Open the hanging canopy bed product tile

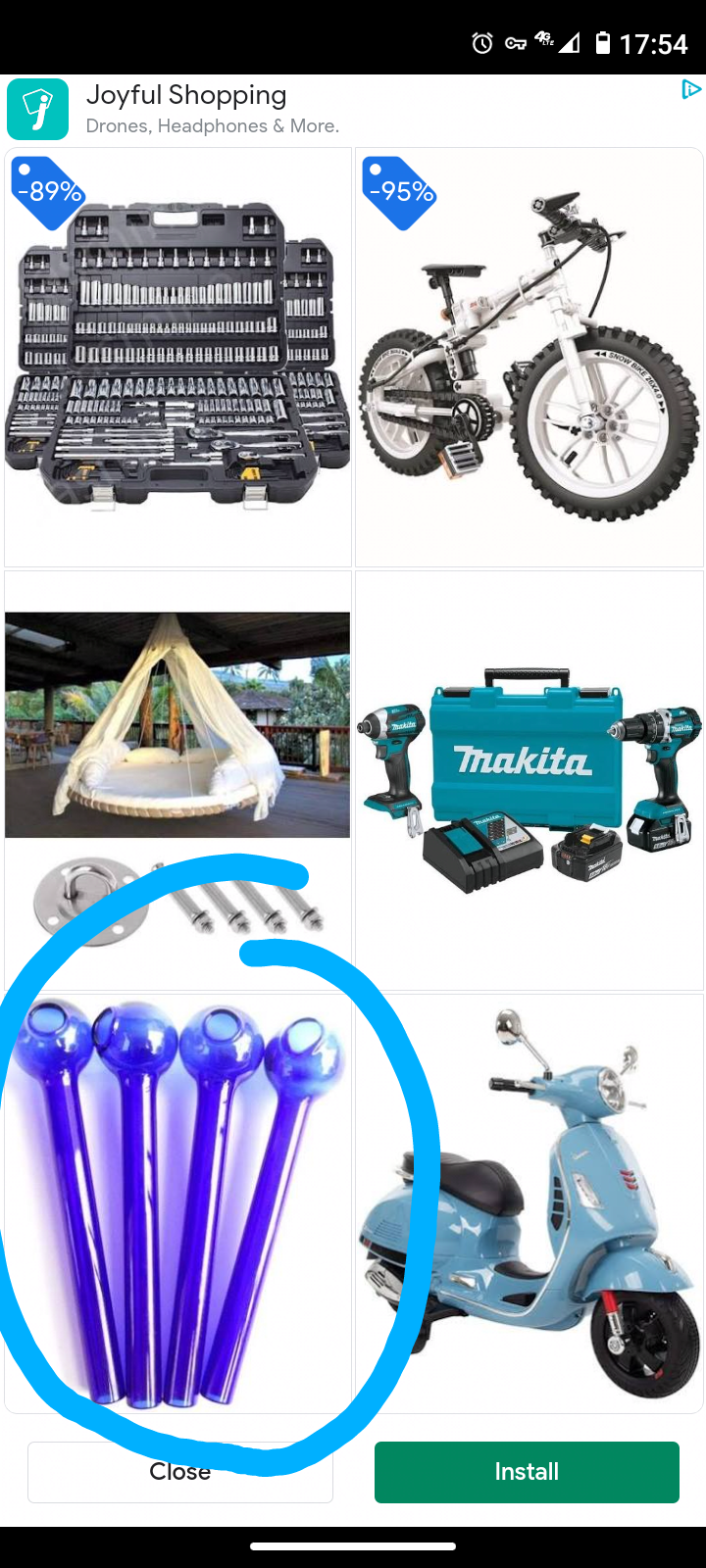[177, 779]
